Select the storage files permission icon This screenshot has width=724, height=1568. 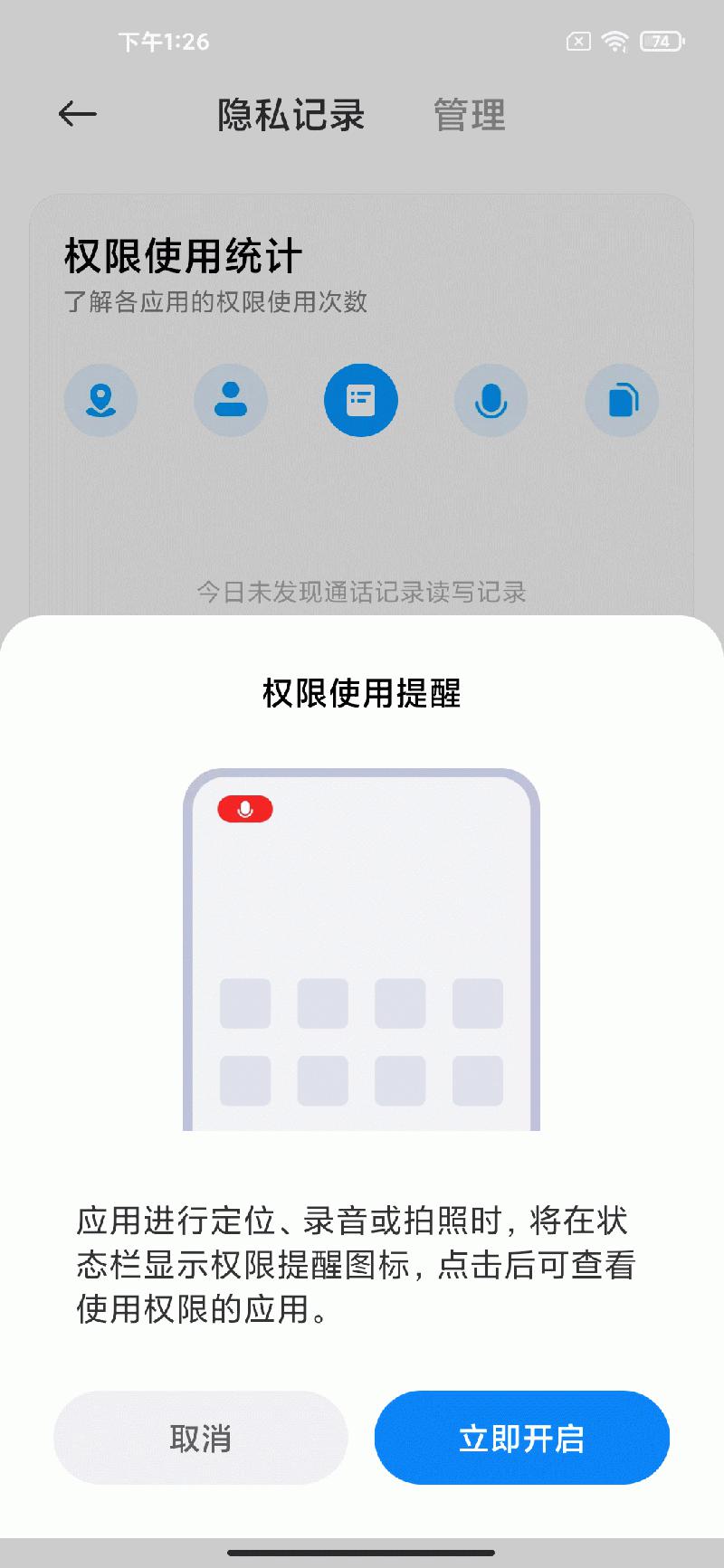point(622,400)
